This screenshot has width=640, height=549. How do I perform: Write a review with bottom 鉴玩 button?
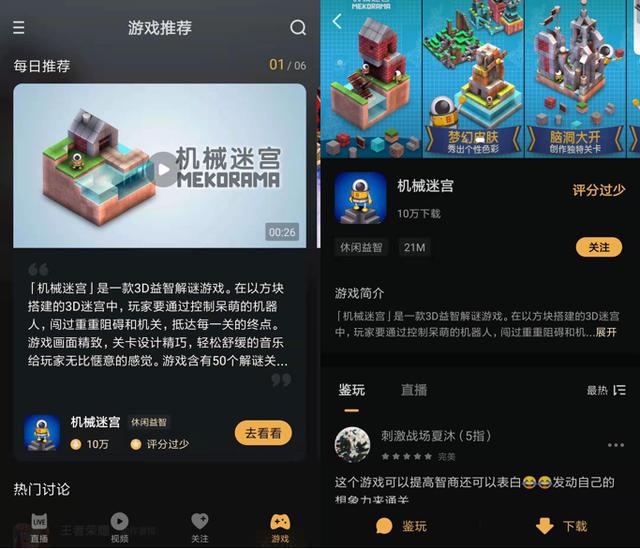coord(401,526)
